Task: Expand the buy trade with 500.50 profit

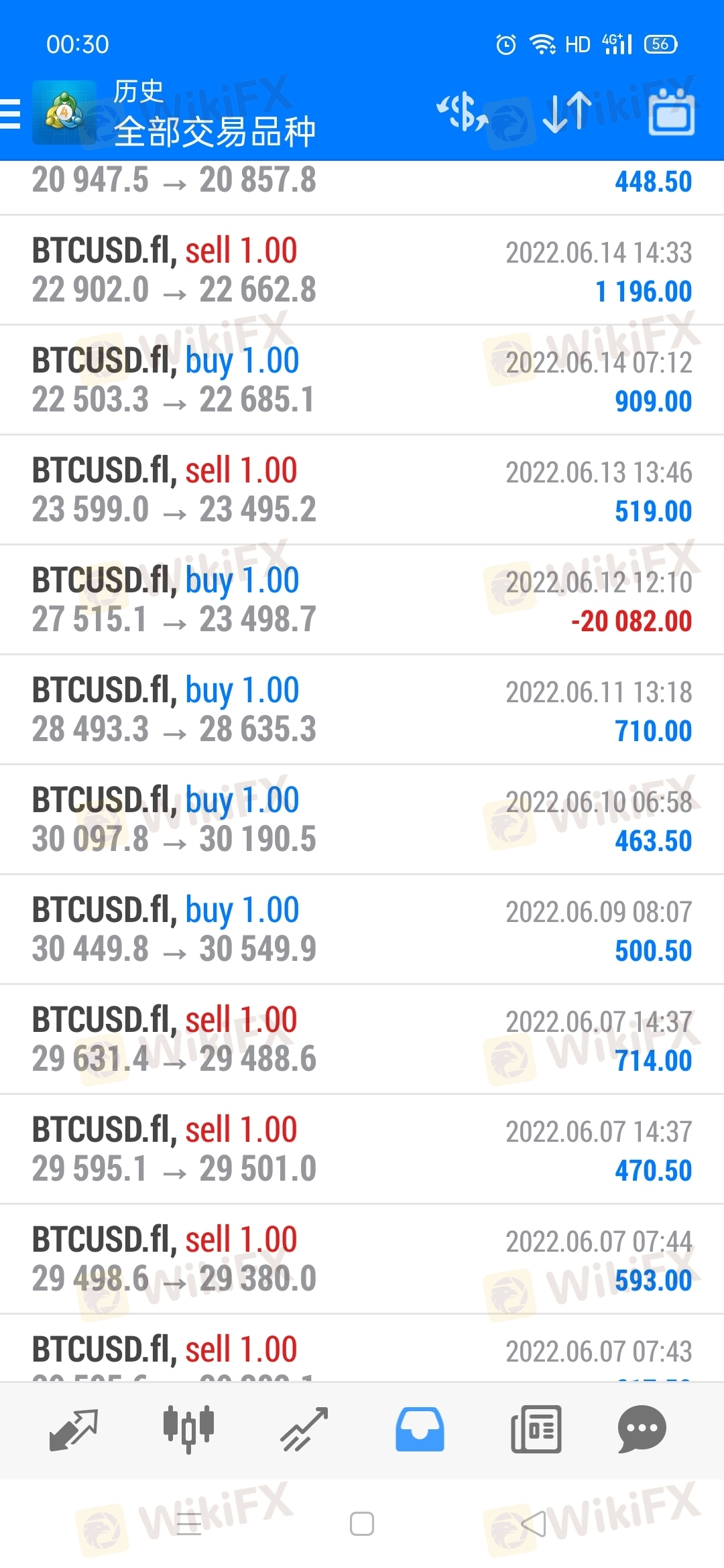Action: point(362,930)
